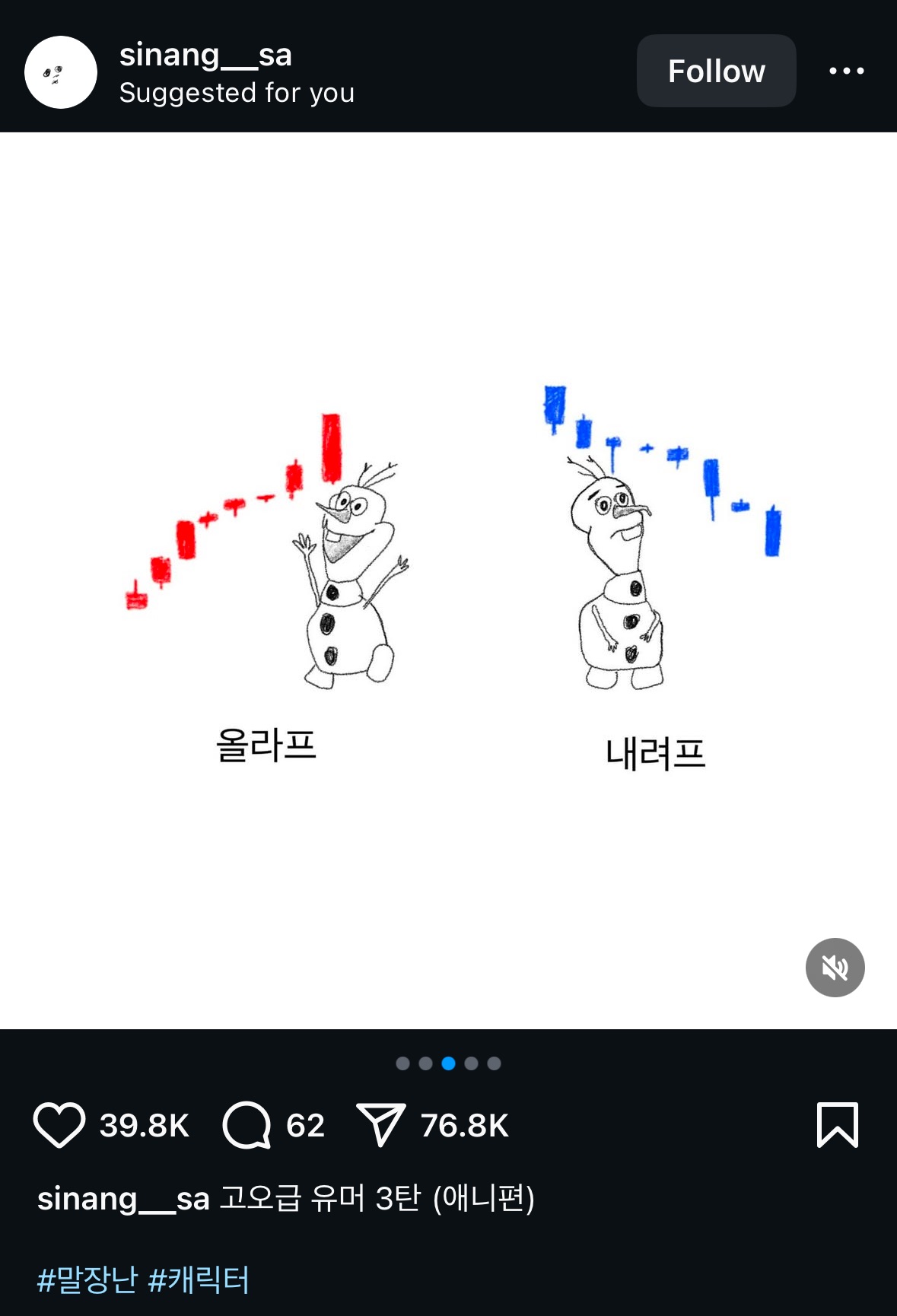Like this post with the heart
The height and width of the screenshot is (1316, 897).
[x=59, y=1125]
